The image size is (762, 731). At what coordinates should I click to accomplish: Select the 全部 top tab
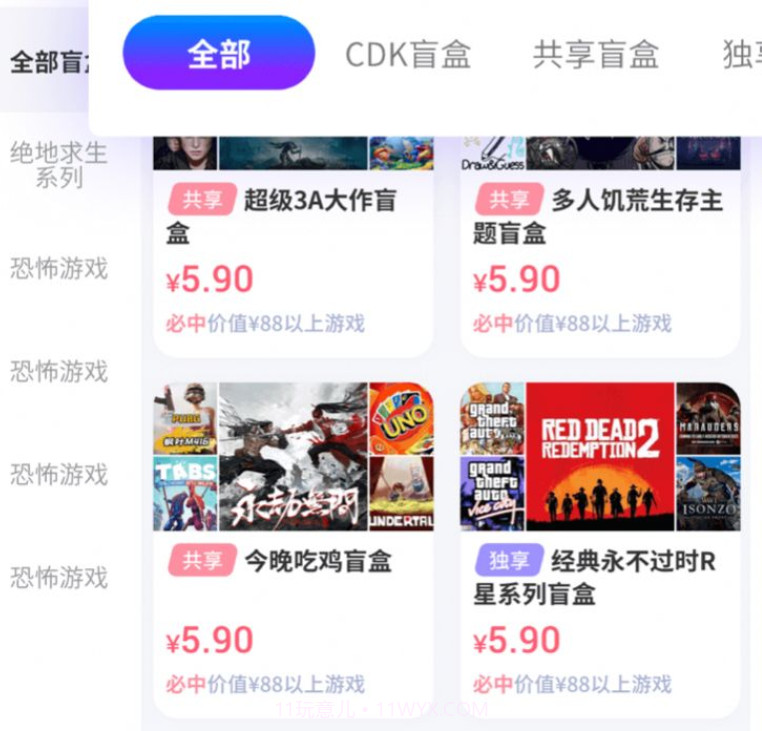point(218,54)
